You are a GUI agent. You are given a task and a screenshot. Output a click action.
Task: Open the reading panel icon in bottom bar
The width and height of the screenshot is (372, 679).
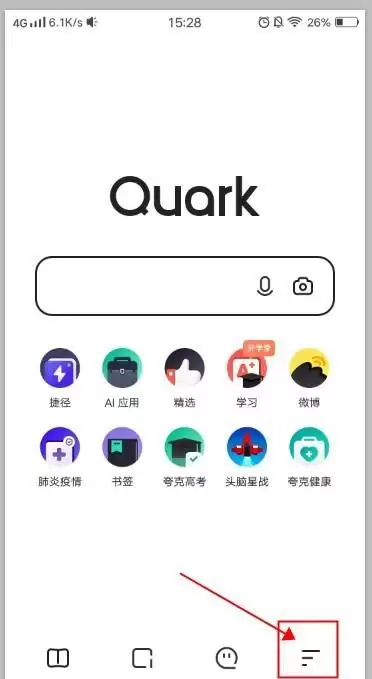coord(58,658)
